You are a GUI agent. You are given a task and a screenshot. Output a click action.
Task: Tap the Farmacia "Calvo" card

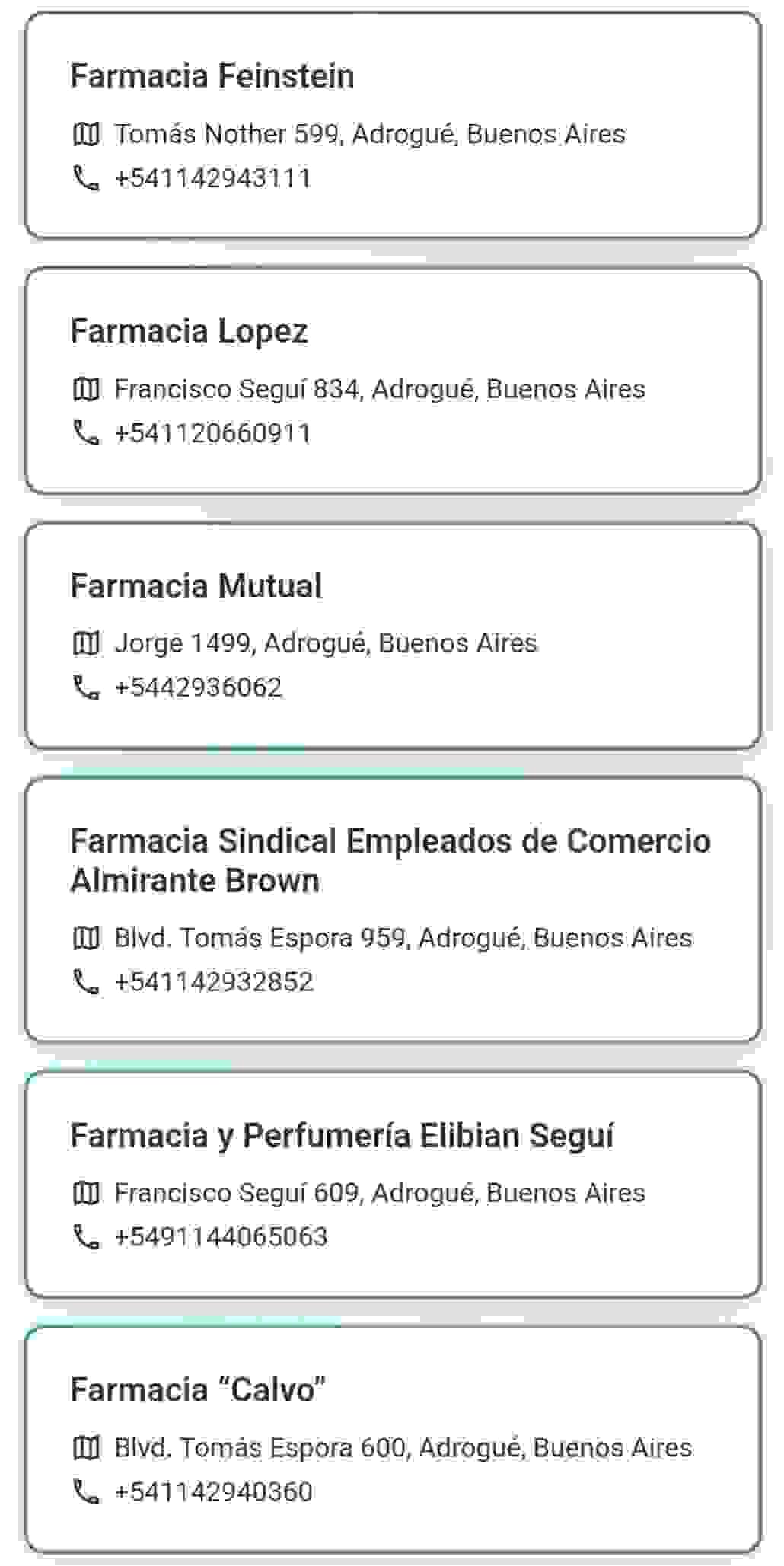[392, 1439]
